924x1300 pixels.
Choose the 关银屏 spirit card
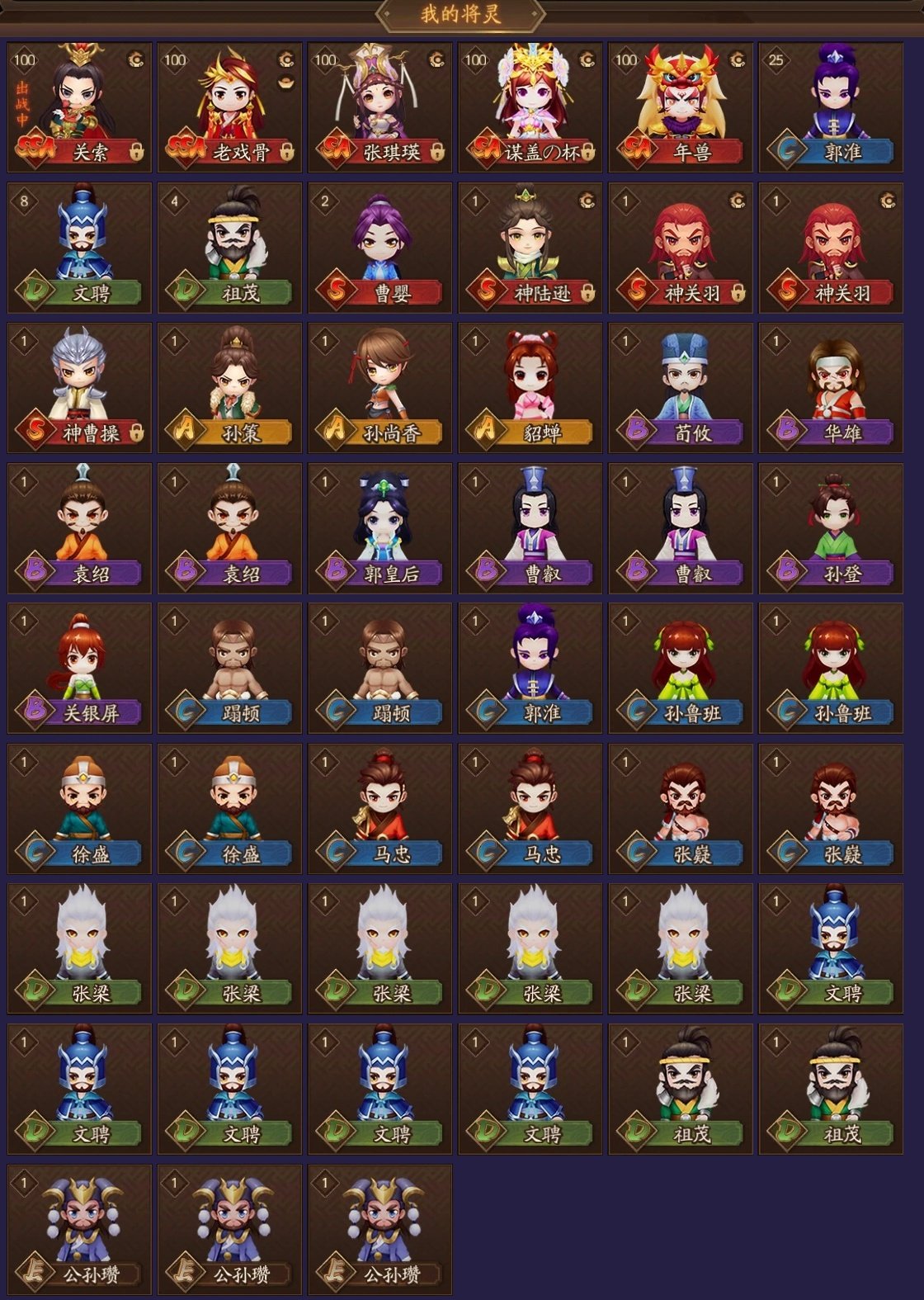[x=79, y=669]
